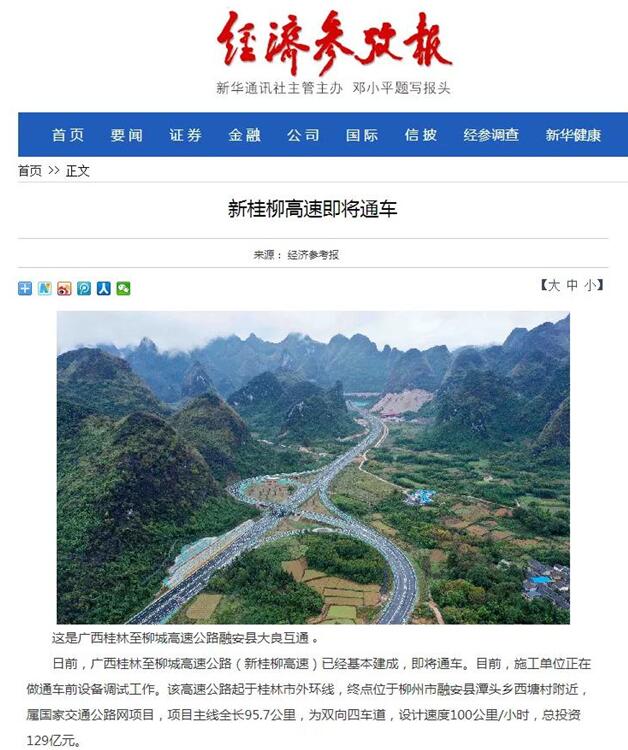Open the 公司 section

tap(303, 135)
